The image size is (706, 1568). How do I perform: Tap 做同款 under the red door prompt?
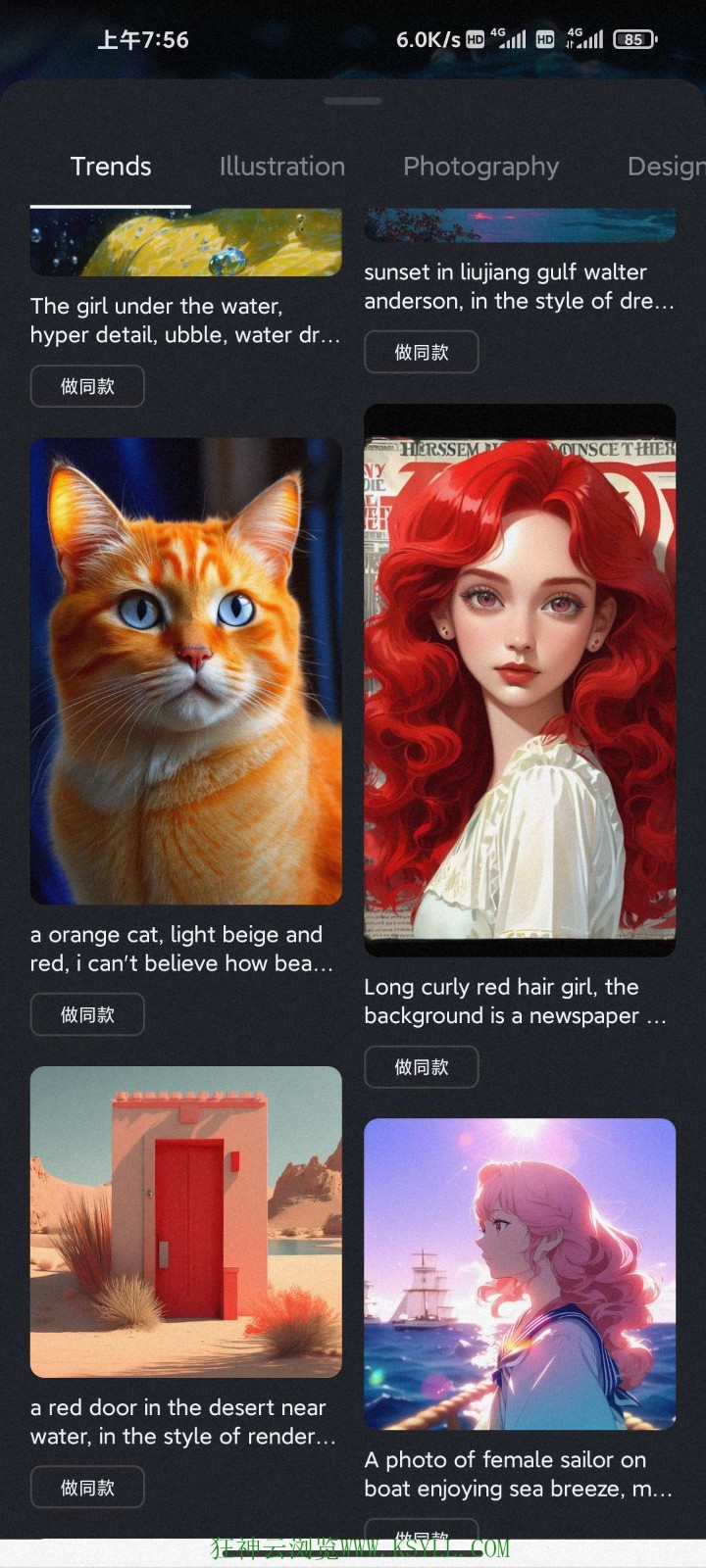pos(87,1487)
